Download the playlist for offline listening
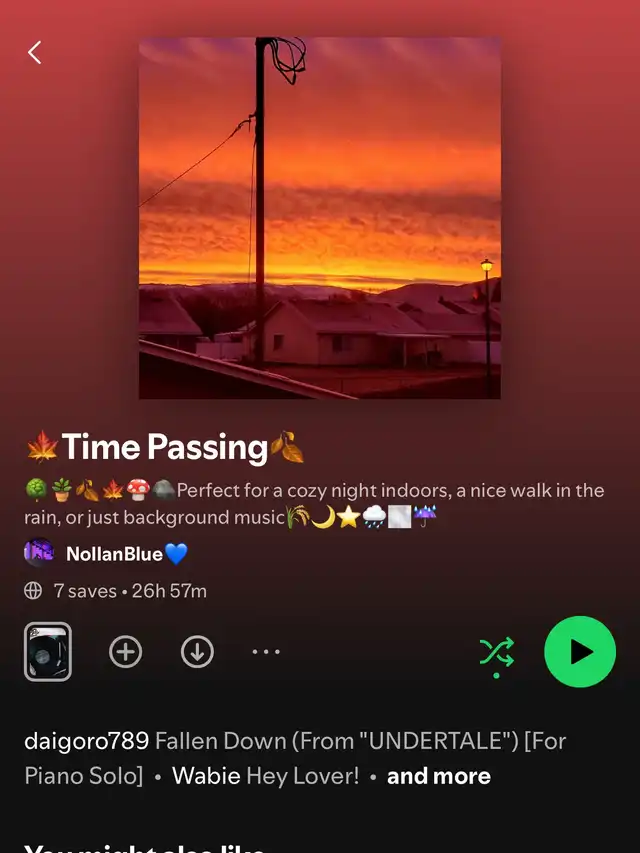This screenshot has height=853, width=640. click(197, 652)
